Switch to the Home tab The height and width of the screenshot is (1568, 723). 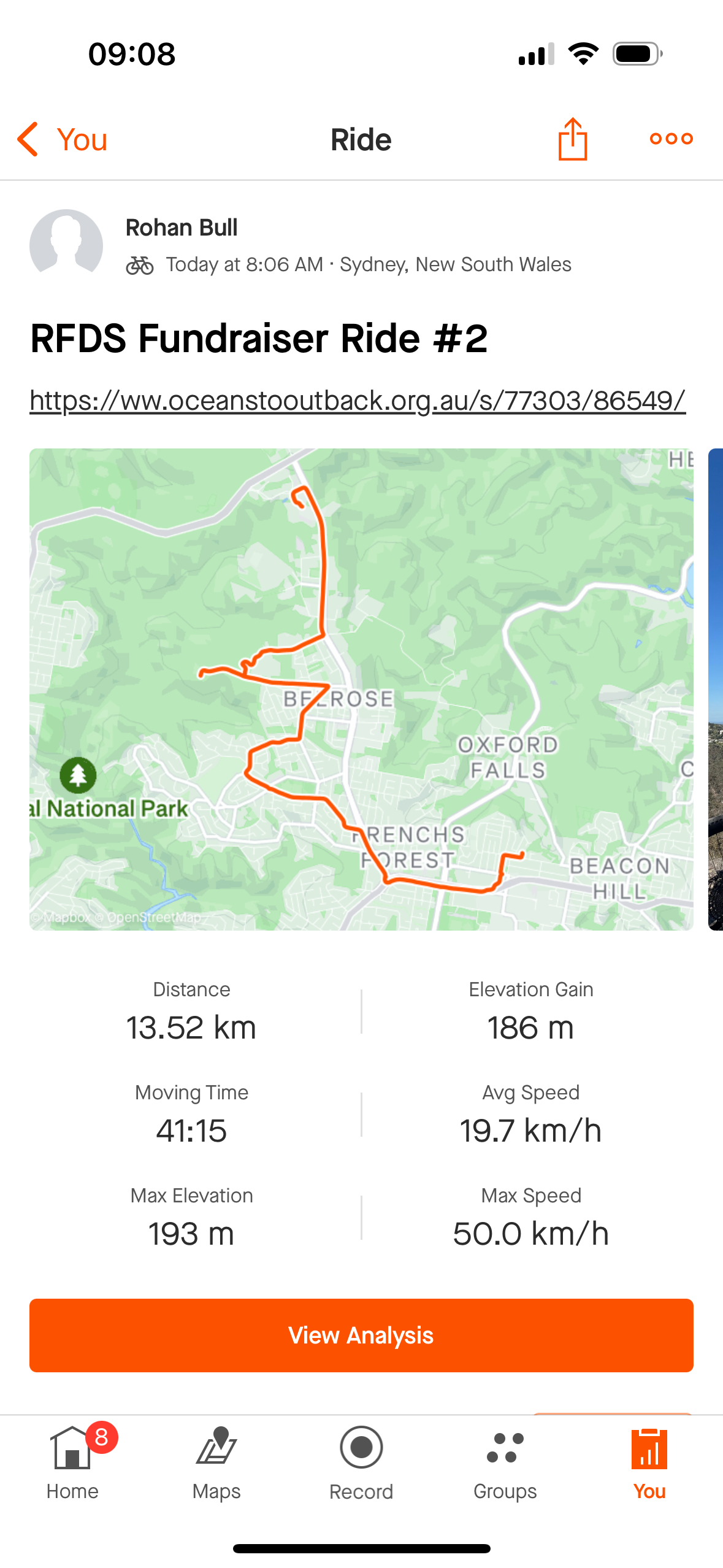[x=72, y=1462]
